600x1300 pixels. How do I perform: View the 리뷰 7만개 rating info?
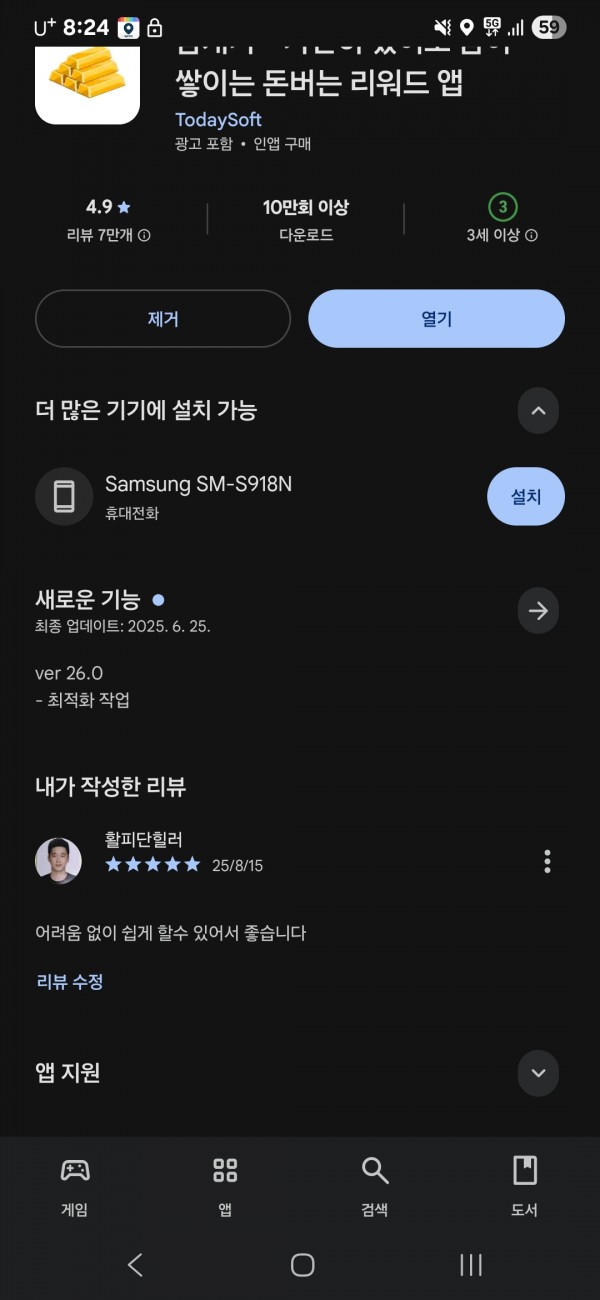(x=108, y=235)
